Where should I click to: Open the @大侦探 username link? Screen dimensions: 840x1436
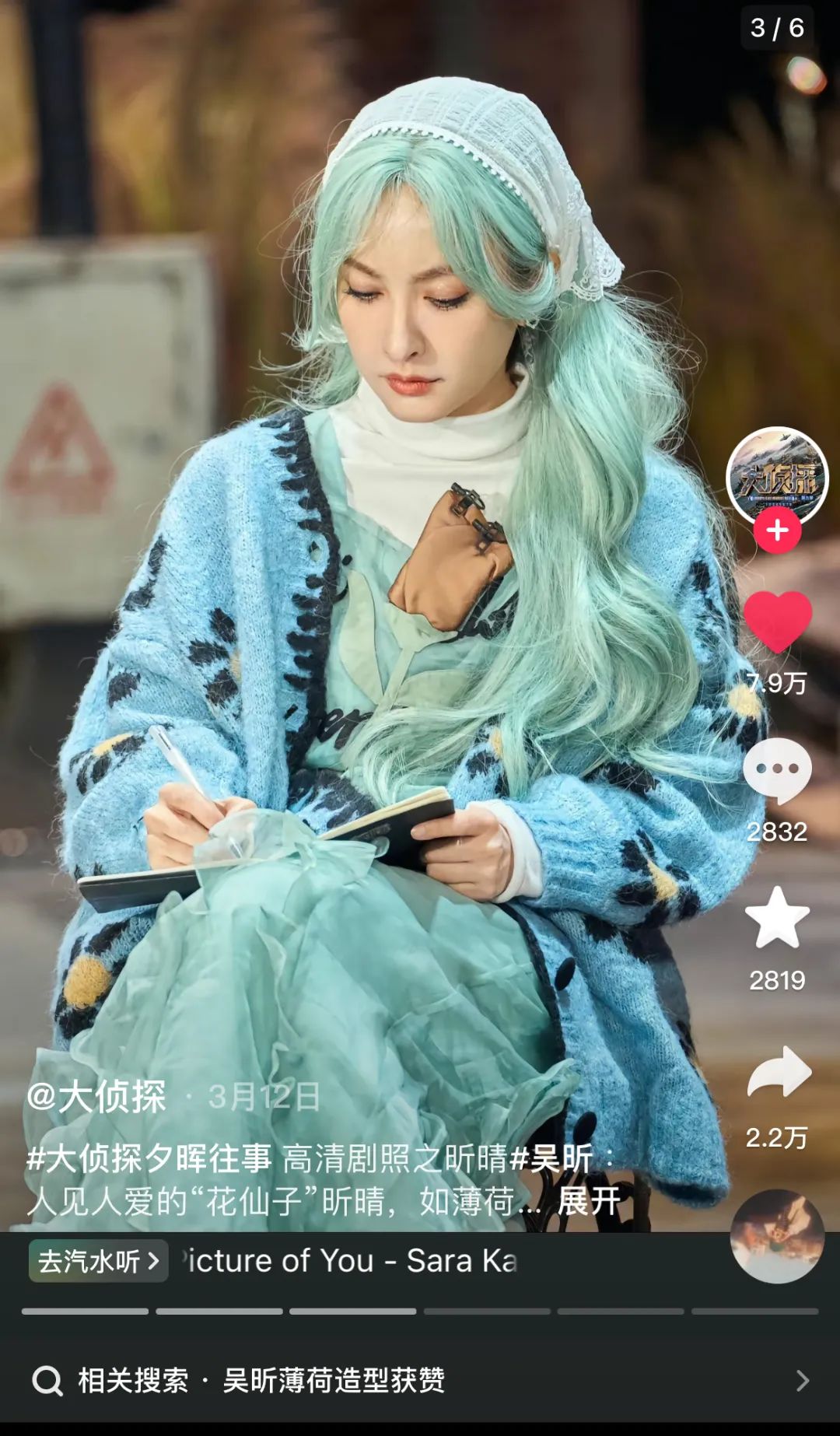(96, 1097)
